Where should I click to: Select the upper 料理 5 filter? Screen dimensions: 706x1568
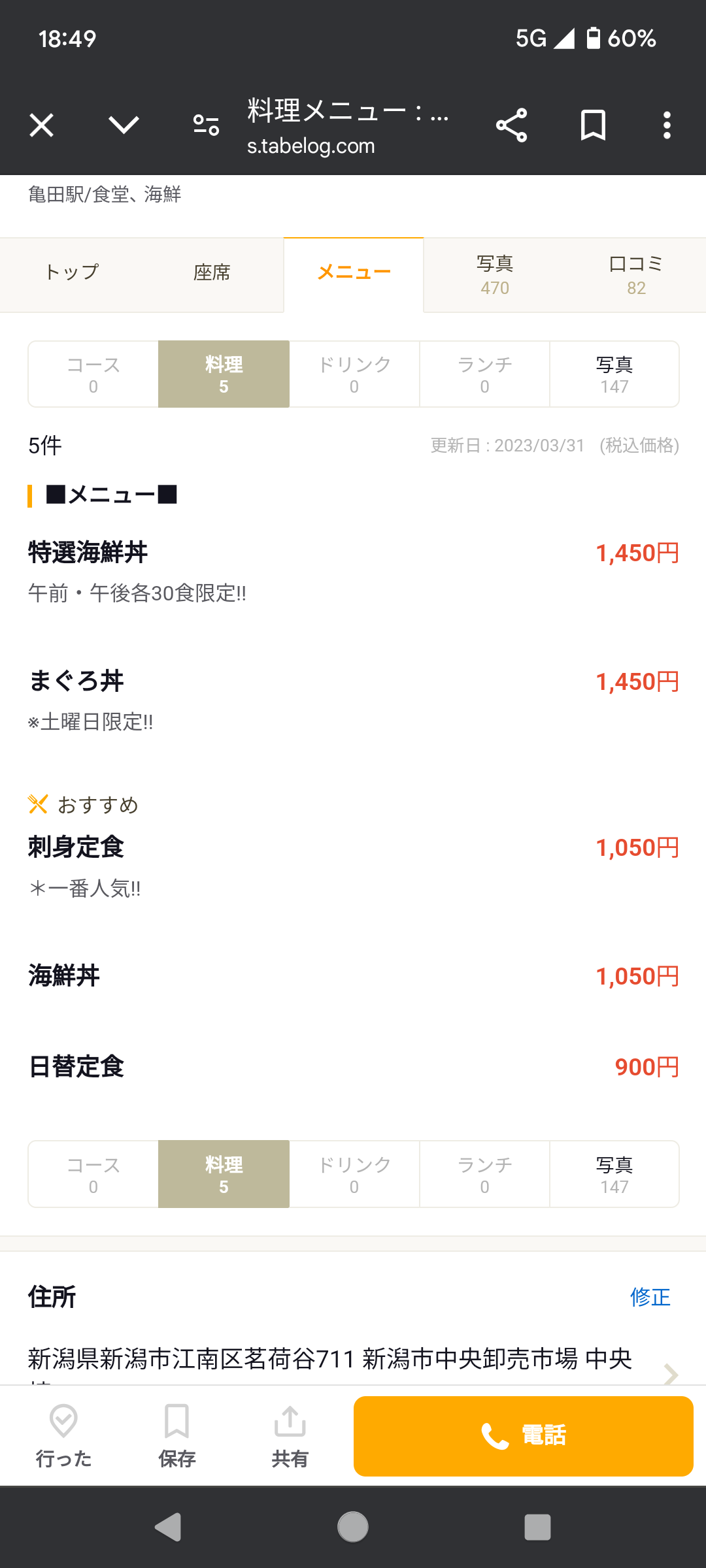pos(224,374)
